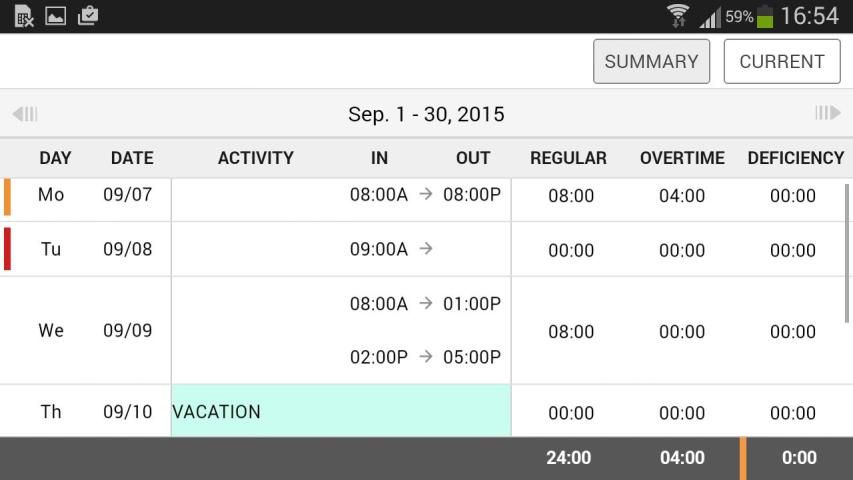
Task: Open the Monday 09/07 timesheet entry
Action: [424, 196]
